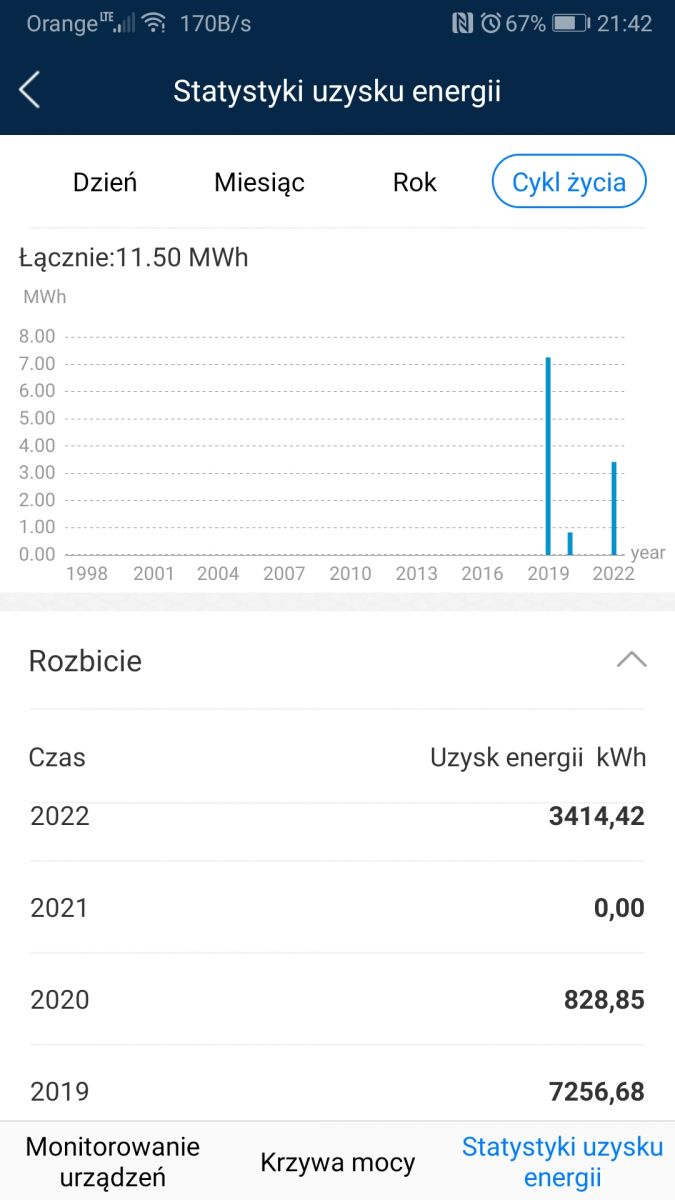The width and height of the screenshot is (675, 1200).
Task: Go back using the header arrow
Action: click(30, 90)
